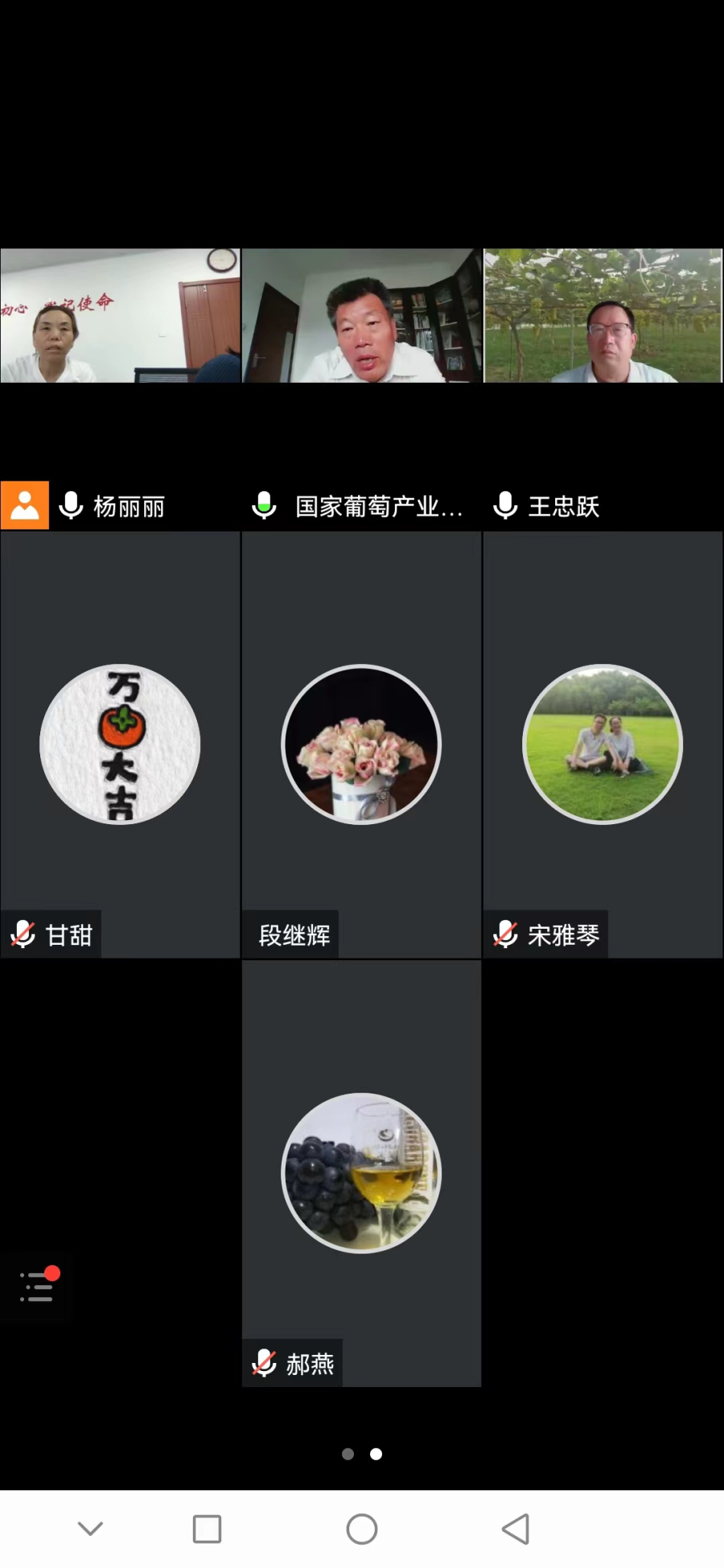
Task: Select the 国家葡萄产业 participant video
Action: click(x=361, y=315)
